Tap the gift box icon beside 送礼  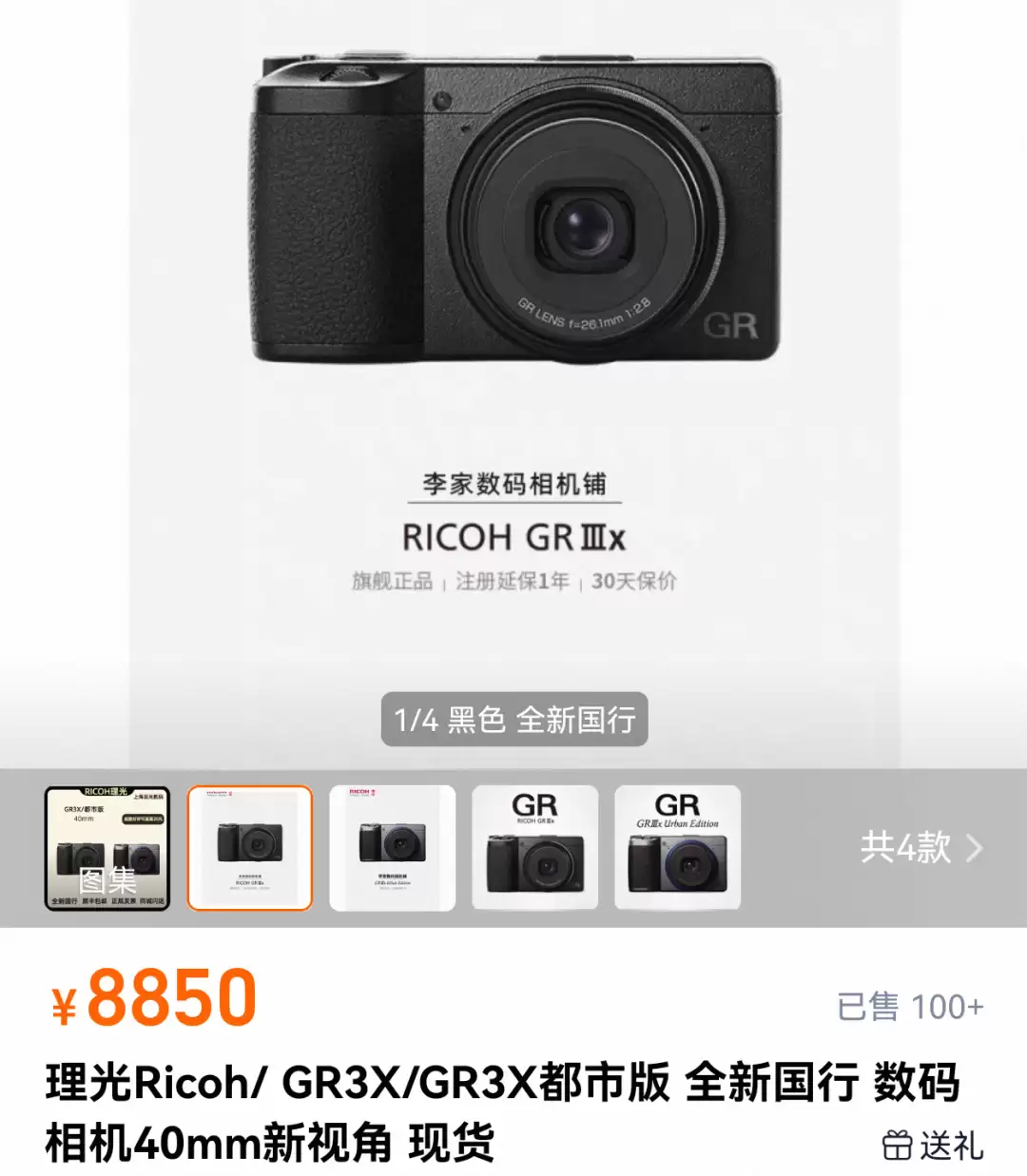(900, 1147)
